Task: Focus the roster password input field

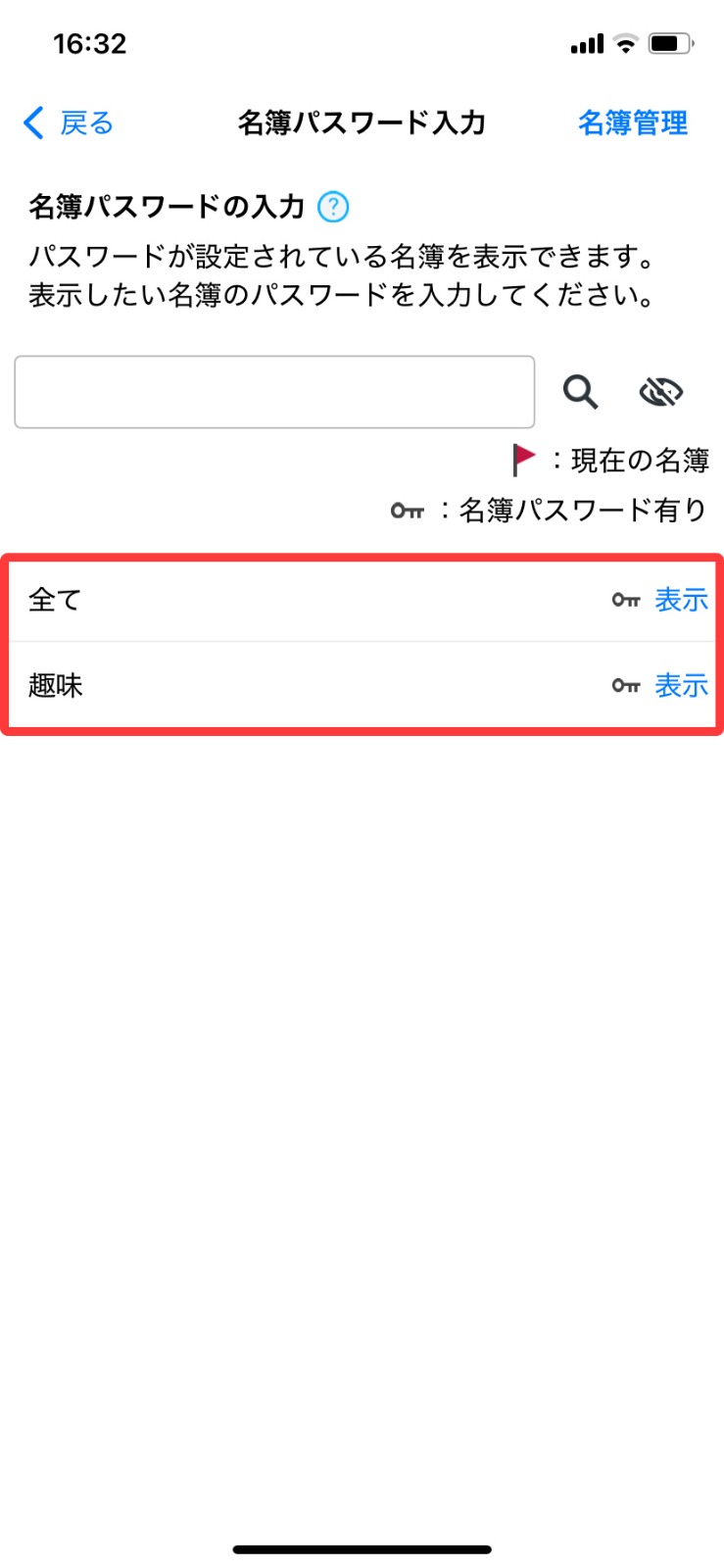Action: point(274,392)
